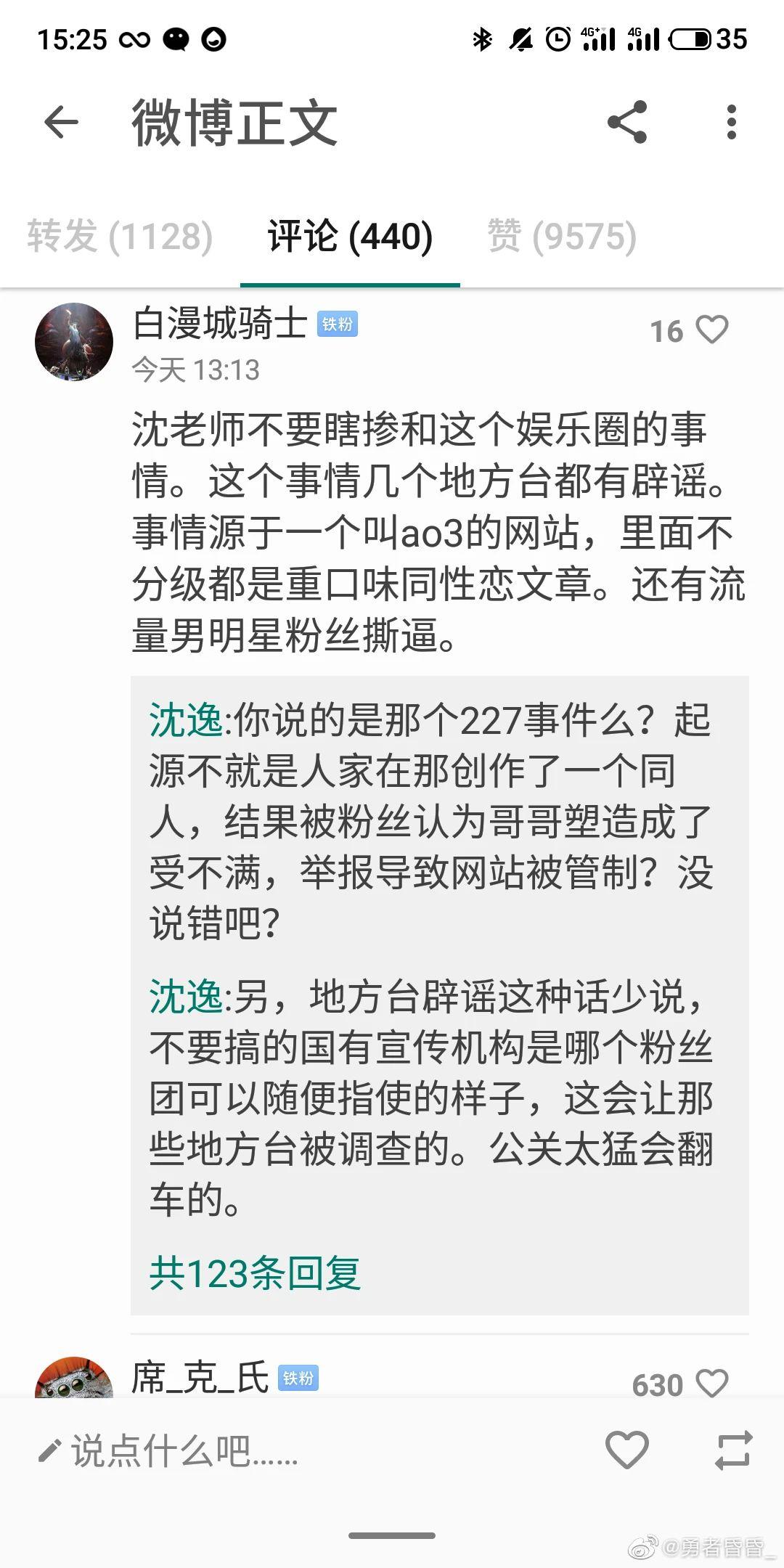This screenshot has height=1568, width=784.
Task: Open 席_克_氏's username
Action: click(200, 1378)
